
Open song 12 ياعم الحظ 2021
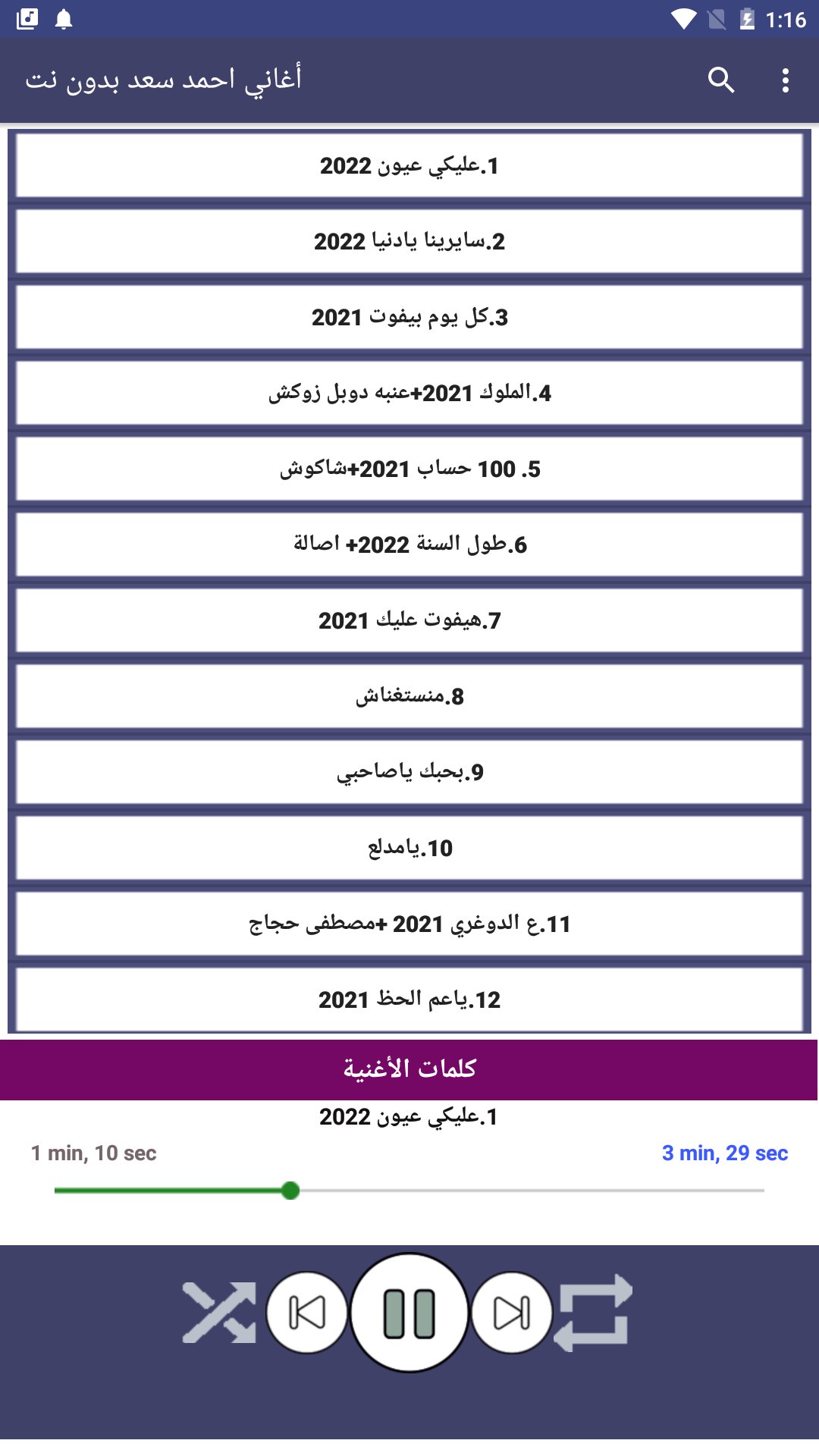coord(409,999)
